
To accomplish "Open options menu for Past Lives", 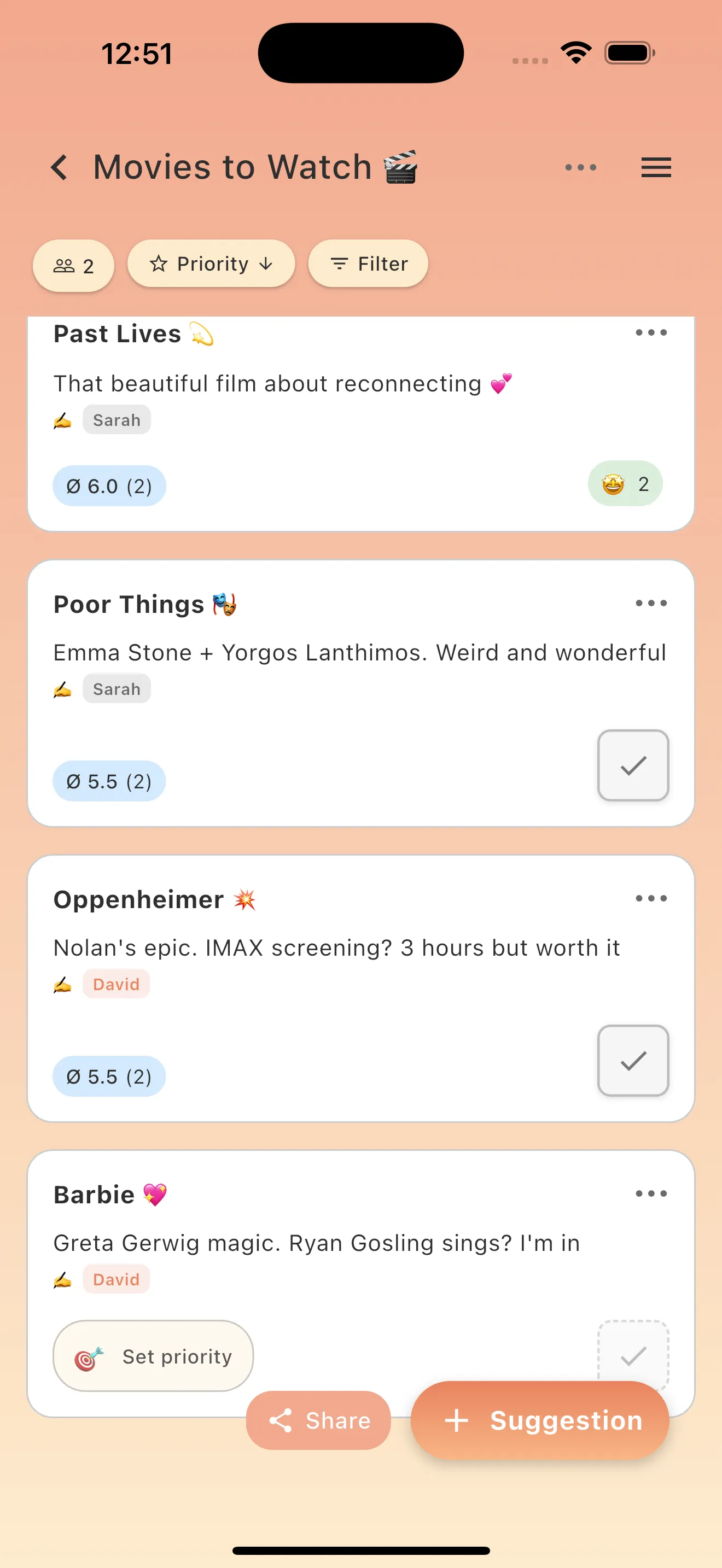I will click(650, 332).
